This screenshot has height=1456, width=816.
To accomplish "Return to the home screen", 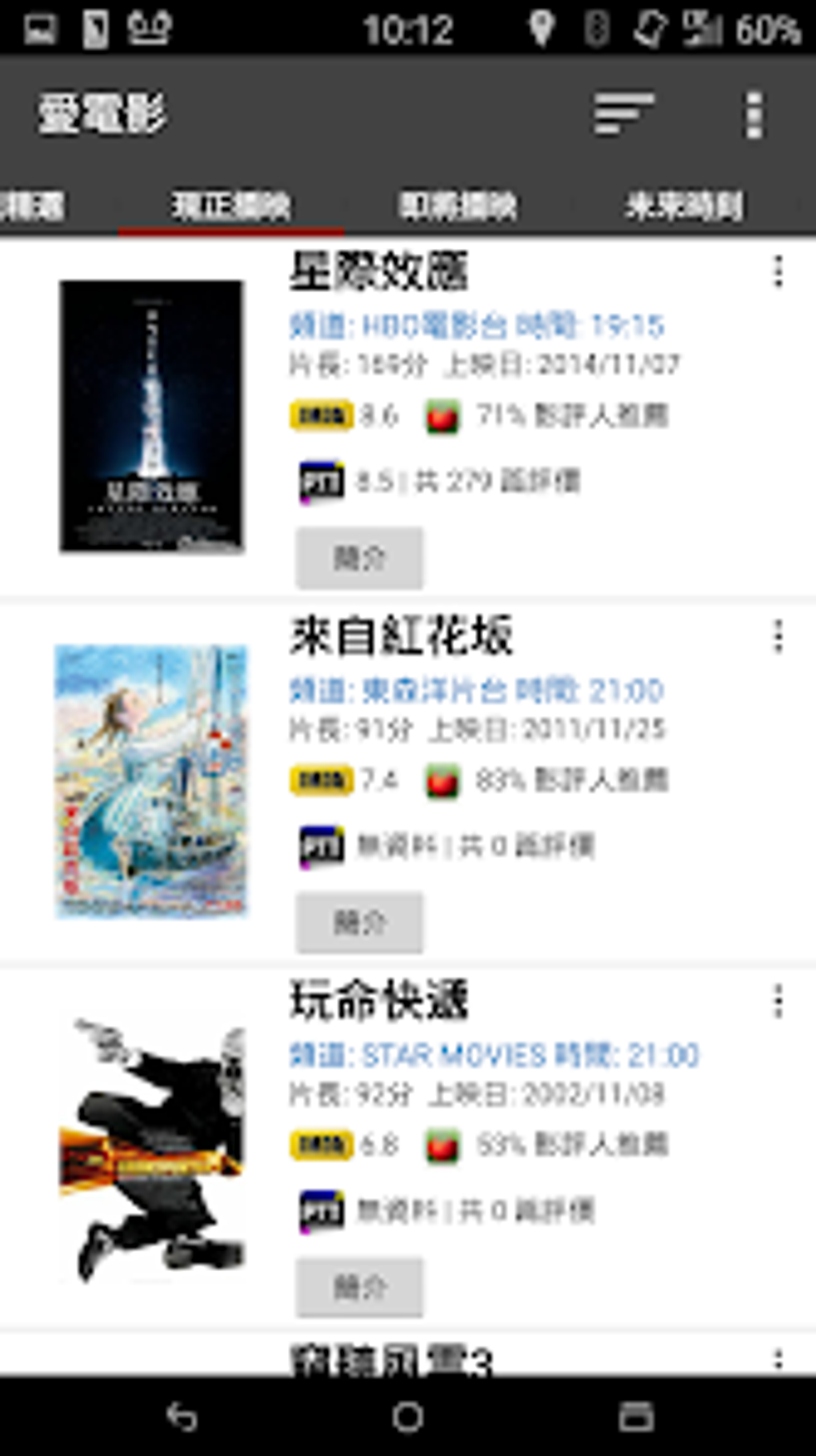I will coord(408,1417).
